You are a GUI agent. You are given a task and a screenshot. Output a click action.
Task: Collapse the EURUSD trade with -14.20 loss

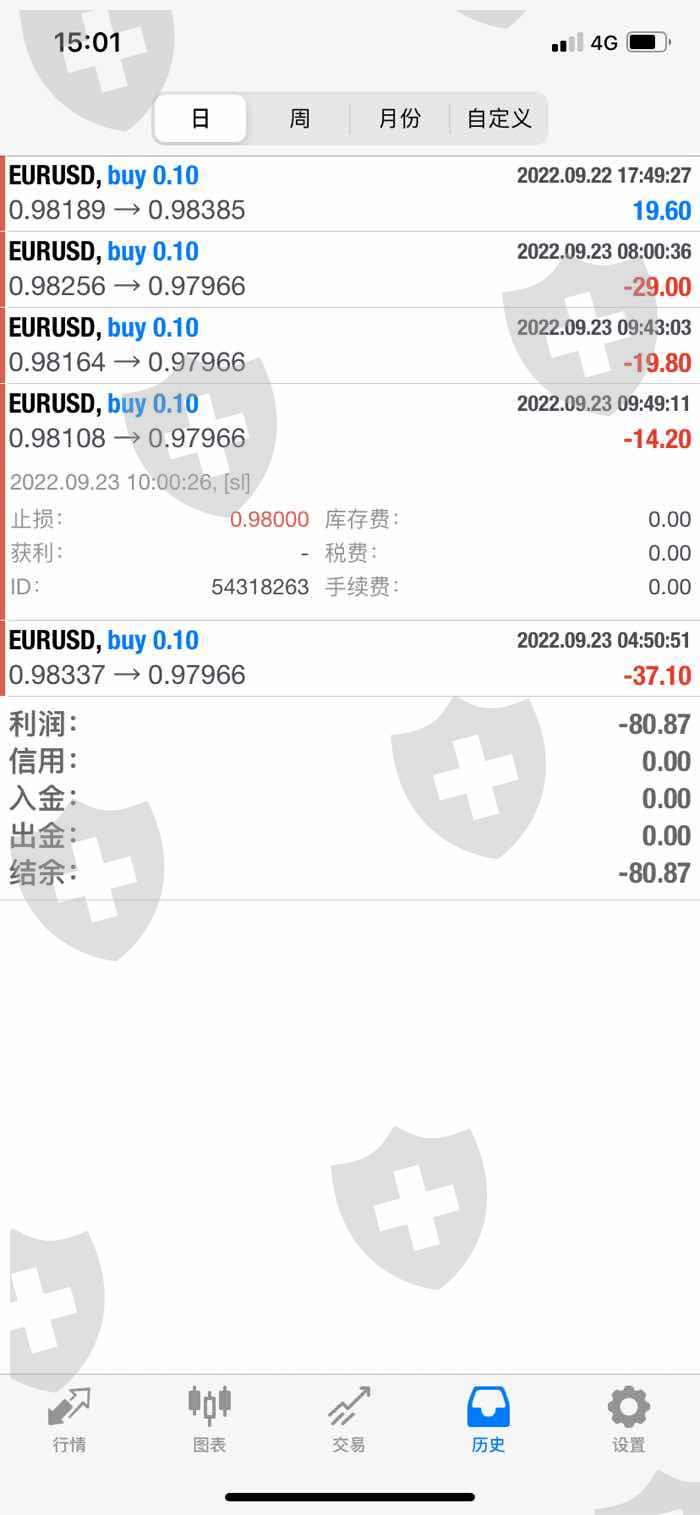coord(350,421)
